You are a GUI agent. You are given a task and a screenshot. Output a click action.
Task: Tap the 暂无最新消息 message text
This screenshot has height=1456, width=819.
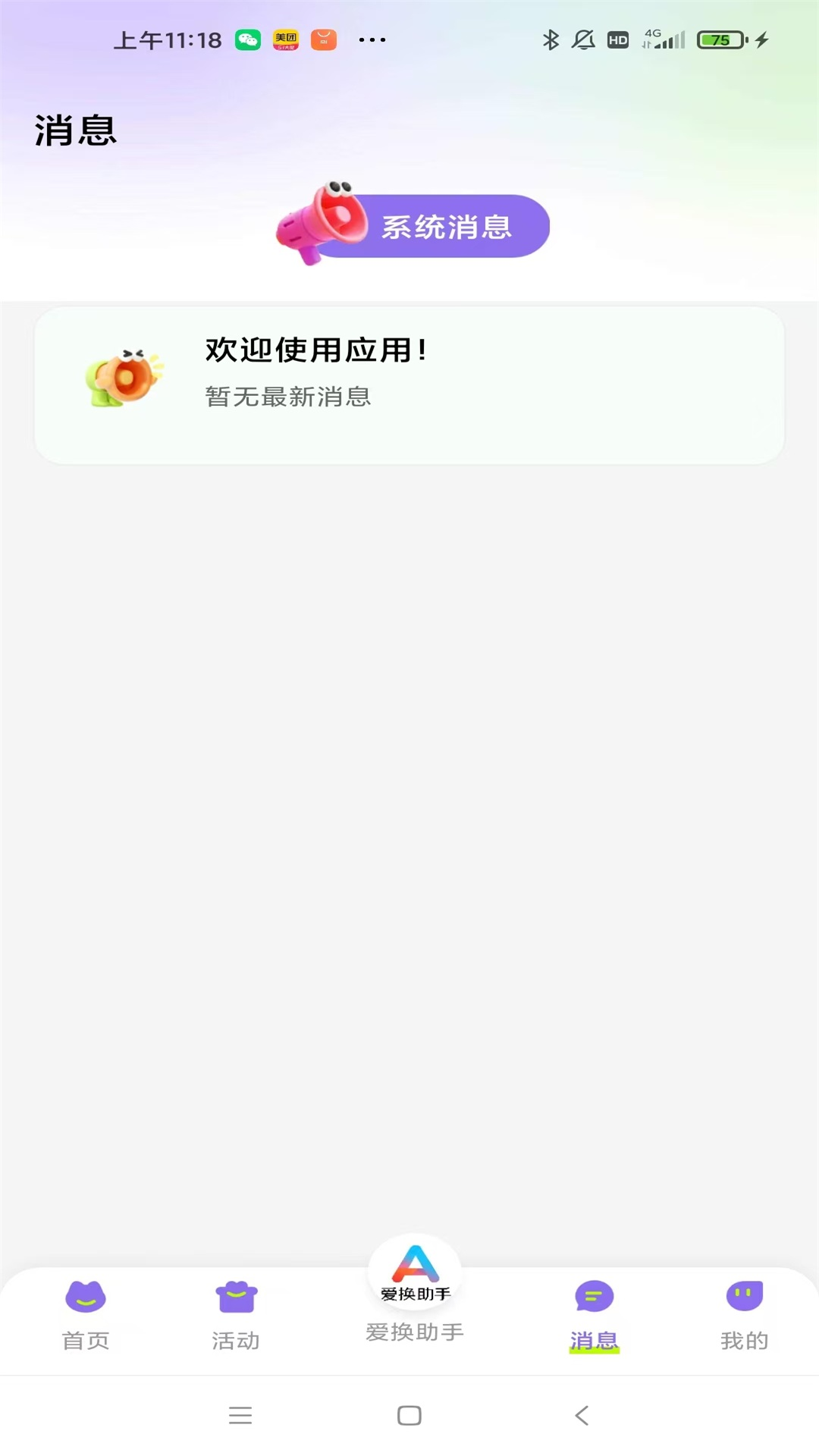pyautogui.click(x=287, y=397)
